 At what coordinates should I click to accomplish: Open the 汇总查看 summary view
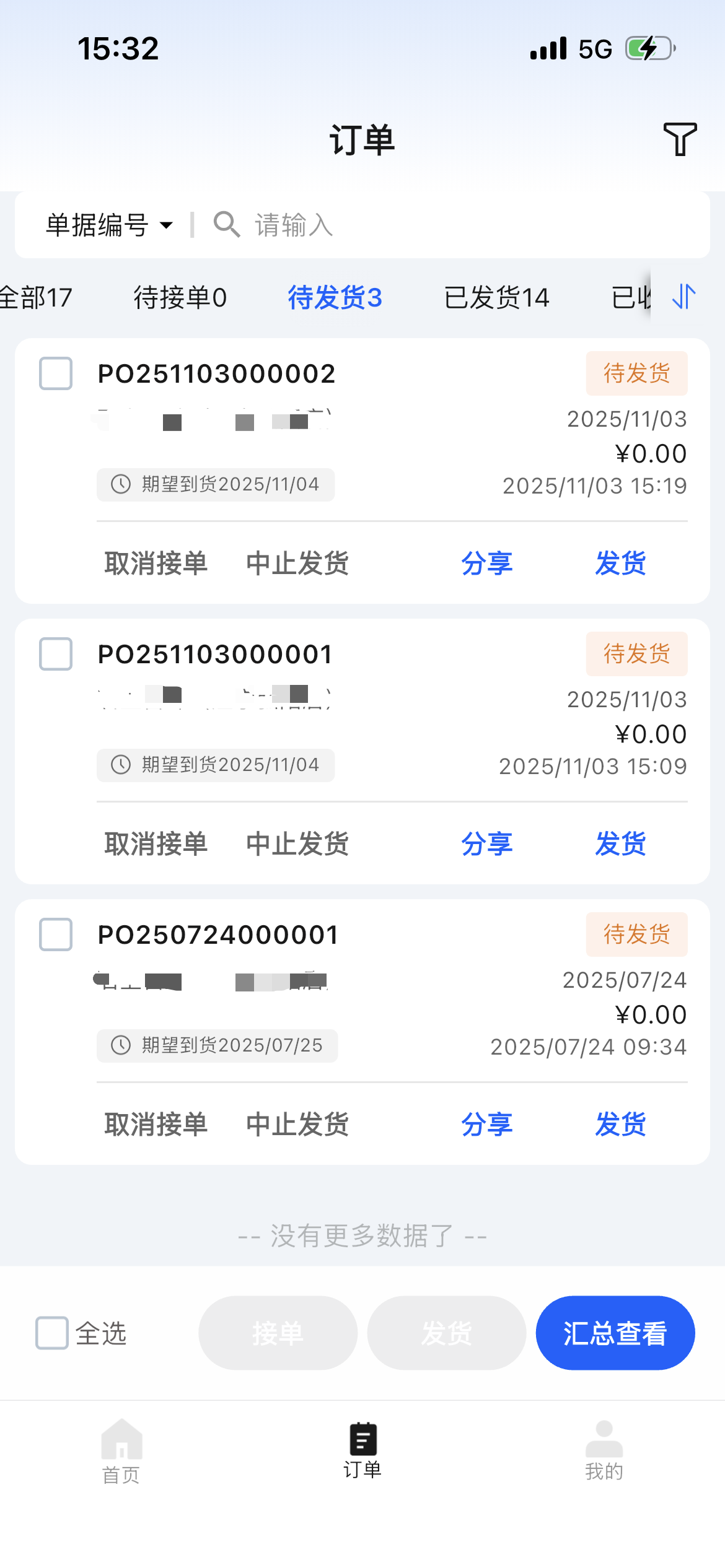click(615, 1333)
